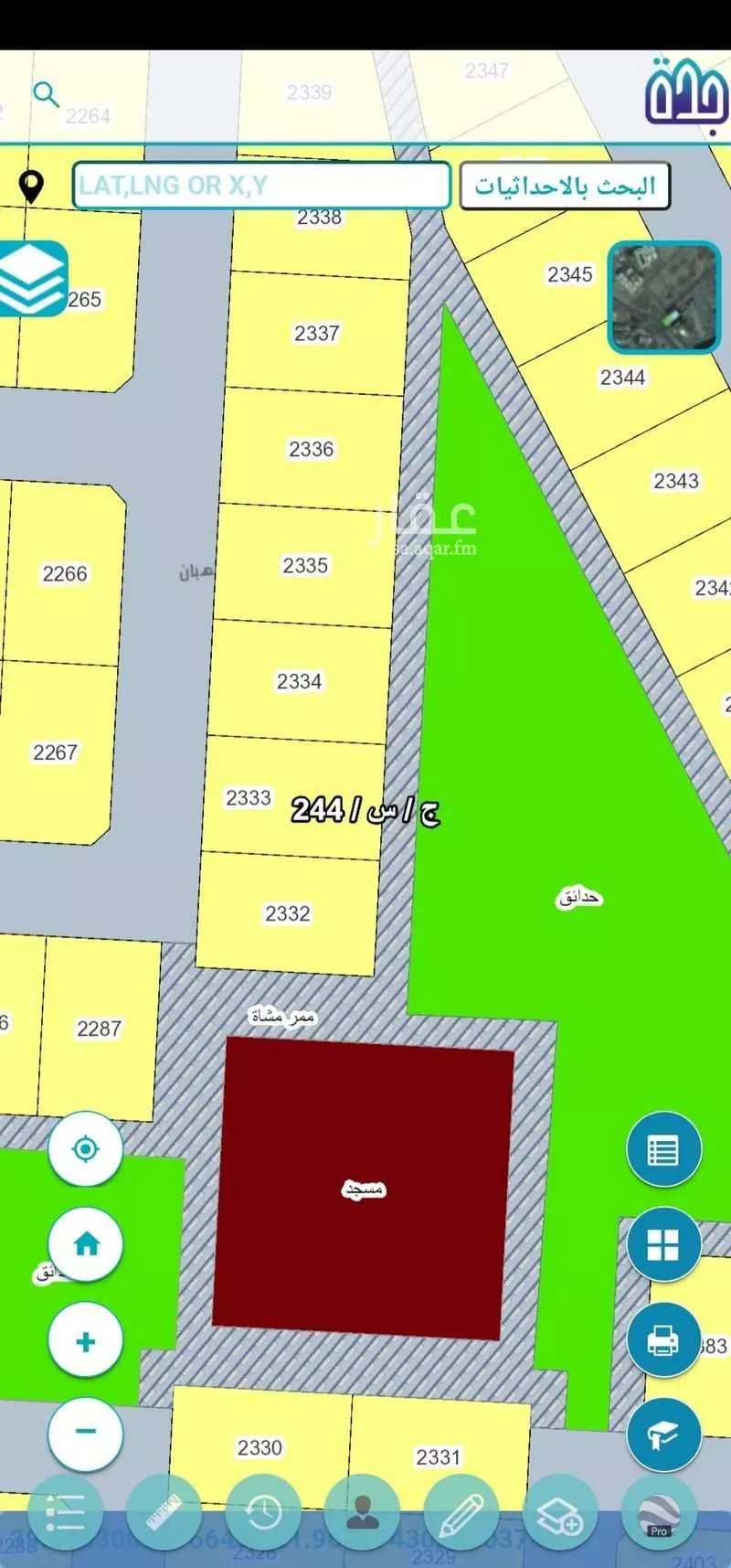Return map to home extent
The width and height of the screenshot is (731, 1568).
(86, 1244)
